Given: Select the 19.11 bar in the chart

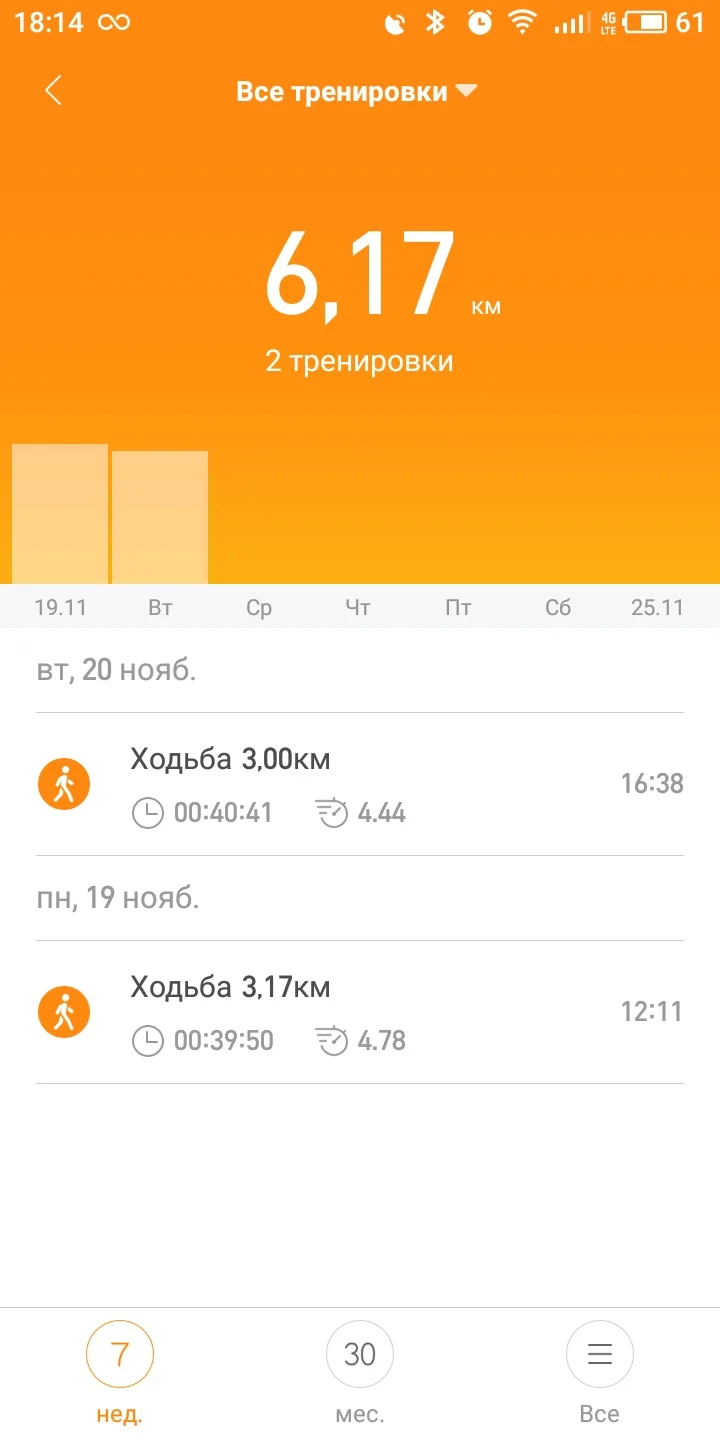Looking at the screenshot, I should [60, 514].
